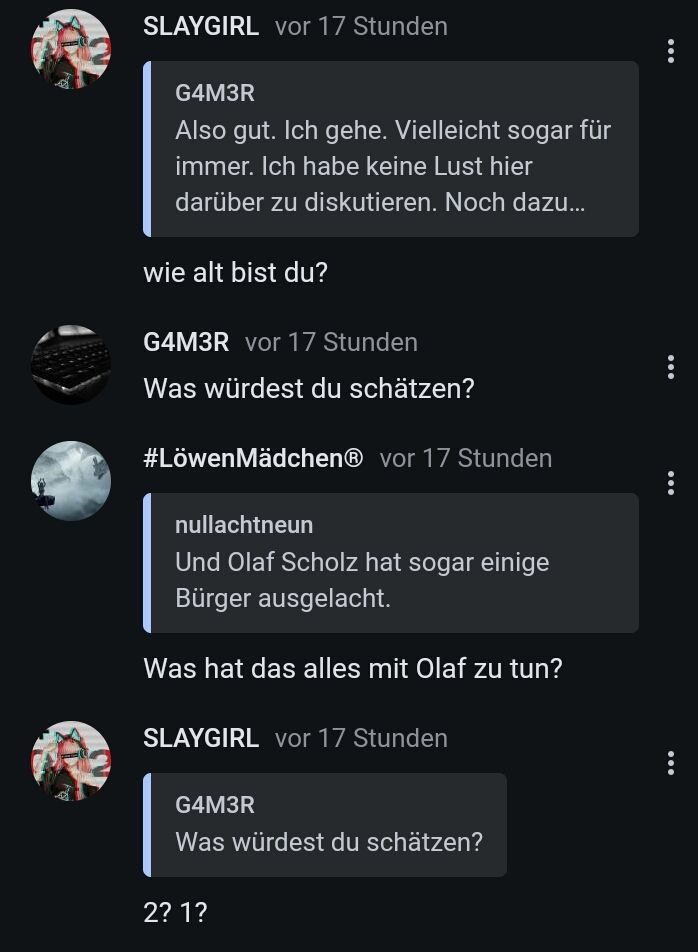Open overflow menu on G4M3R's comment
Image resolution: width=698 pixels, height=952 pixels.
(670, 367)
